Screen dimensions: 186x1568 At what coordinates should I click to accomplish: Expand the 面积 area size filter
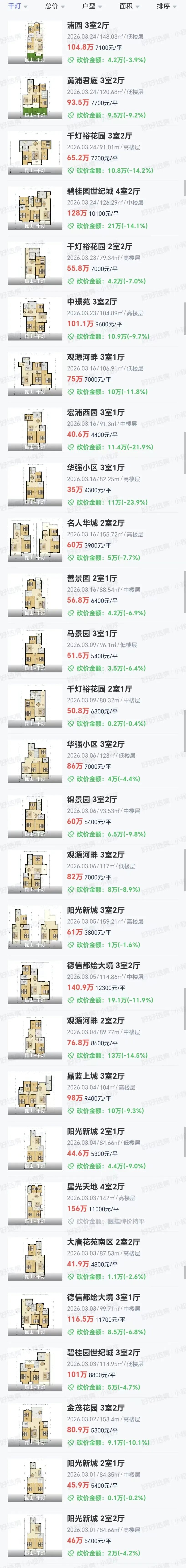point(129,6)
